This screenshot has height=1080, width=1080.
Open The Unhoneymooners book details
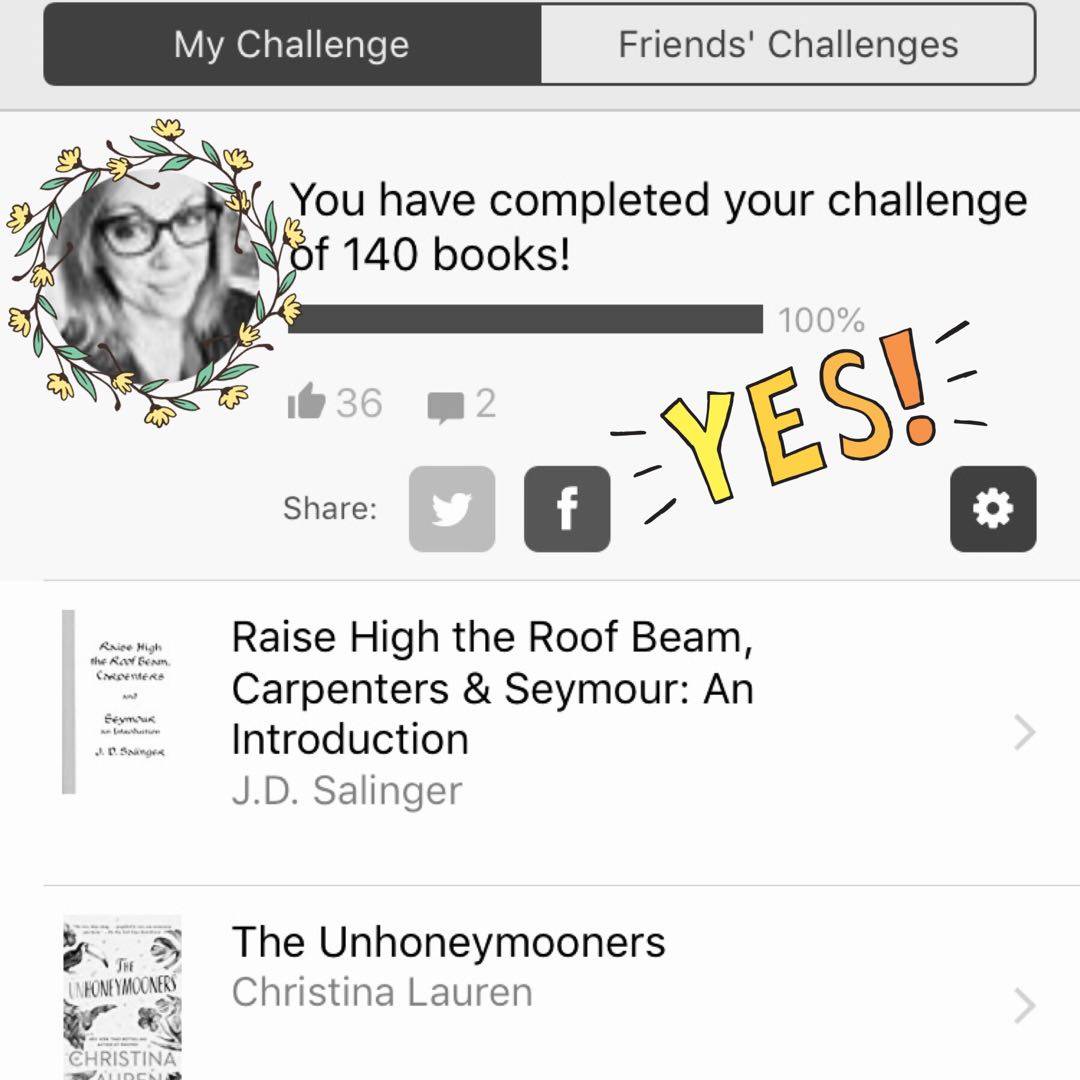click(x=540, y=968)
